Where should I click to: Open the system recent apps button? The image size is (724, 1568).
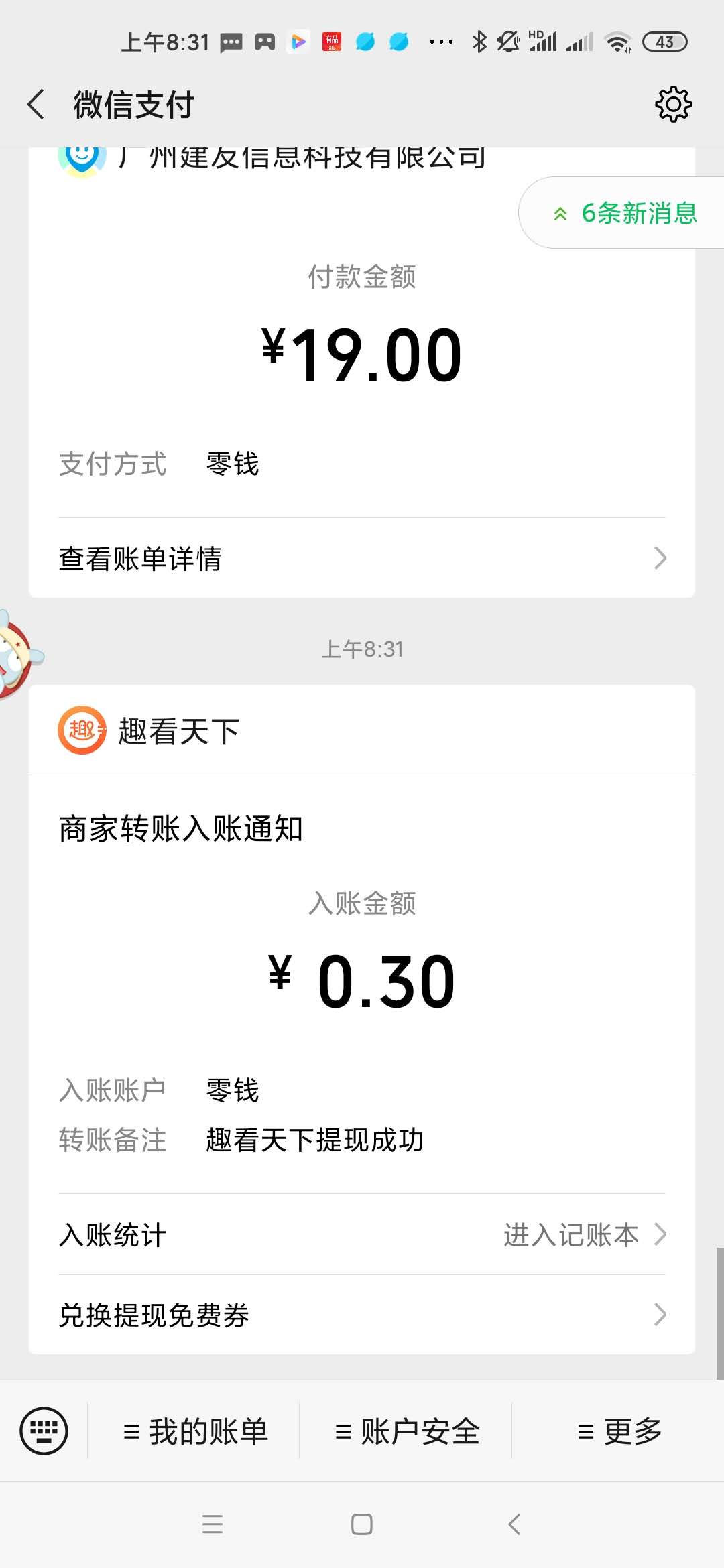[212, 1524]
